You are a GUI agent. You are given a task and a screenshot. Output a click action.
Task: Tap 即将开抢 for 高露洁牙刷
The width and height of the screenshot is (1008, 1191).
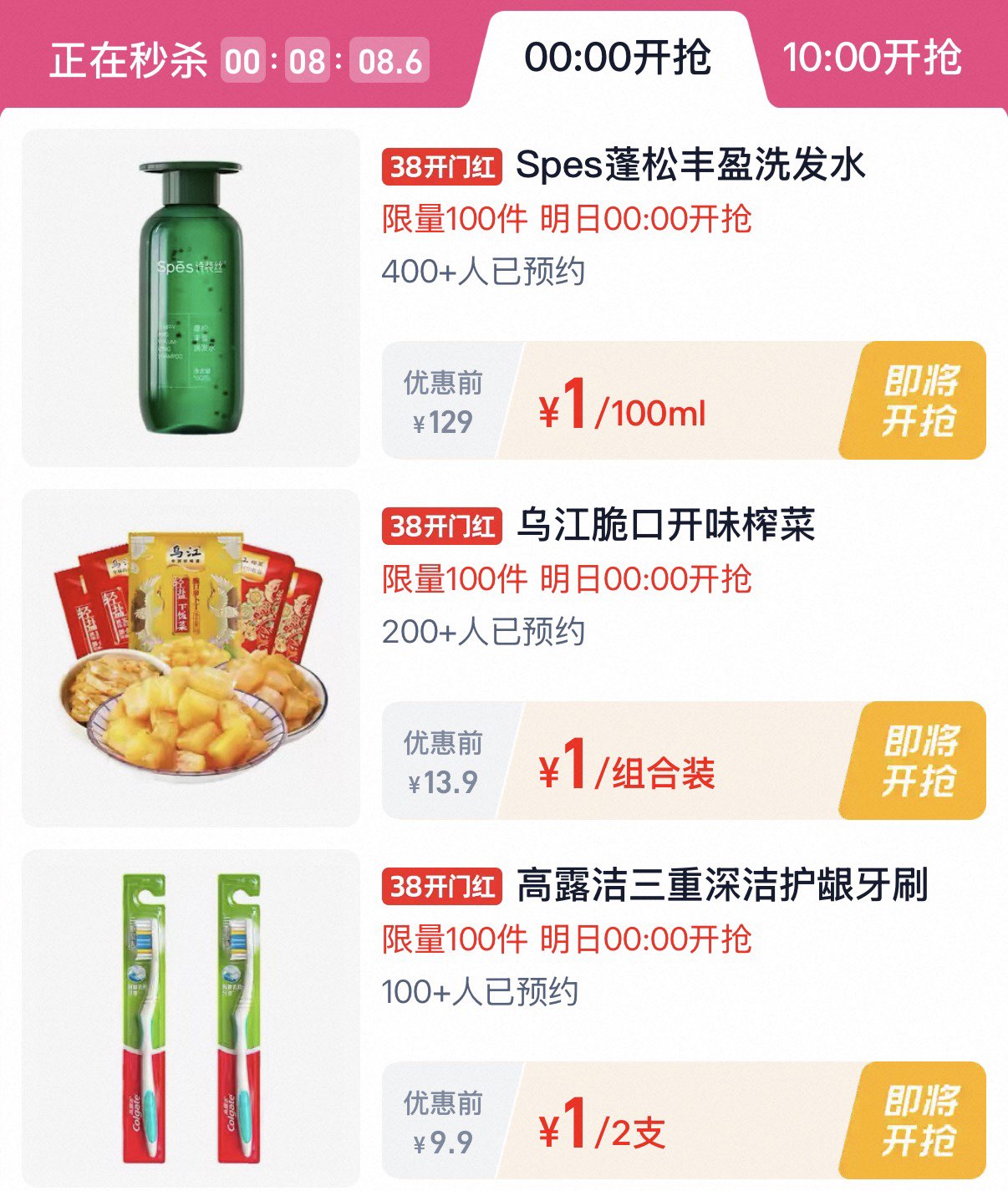[918, 1121]
